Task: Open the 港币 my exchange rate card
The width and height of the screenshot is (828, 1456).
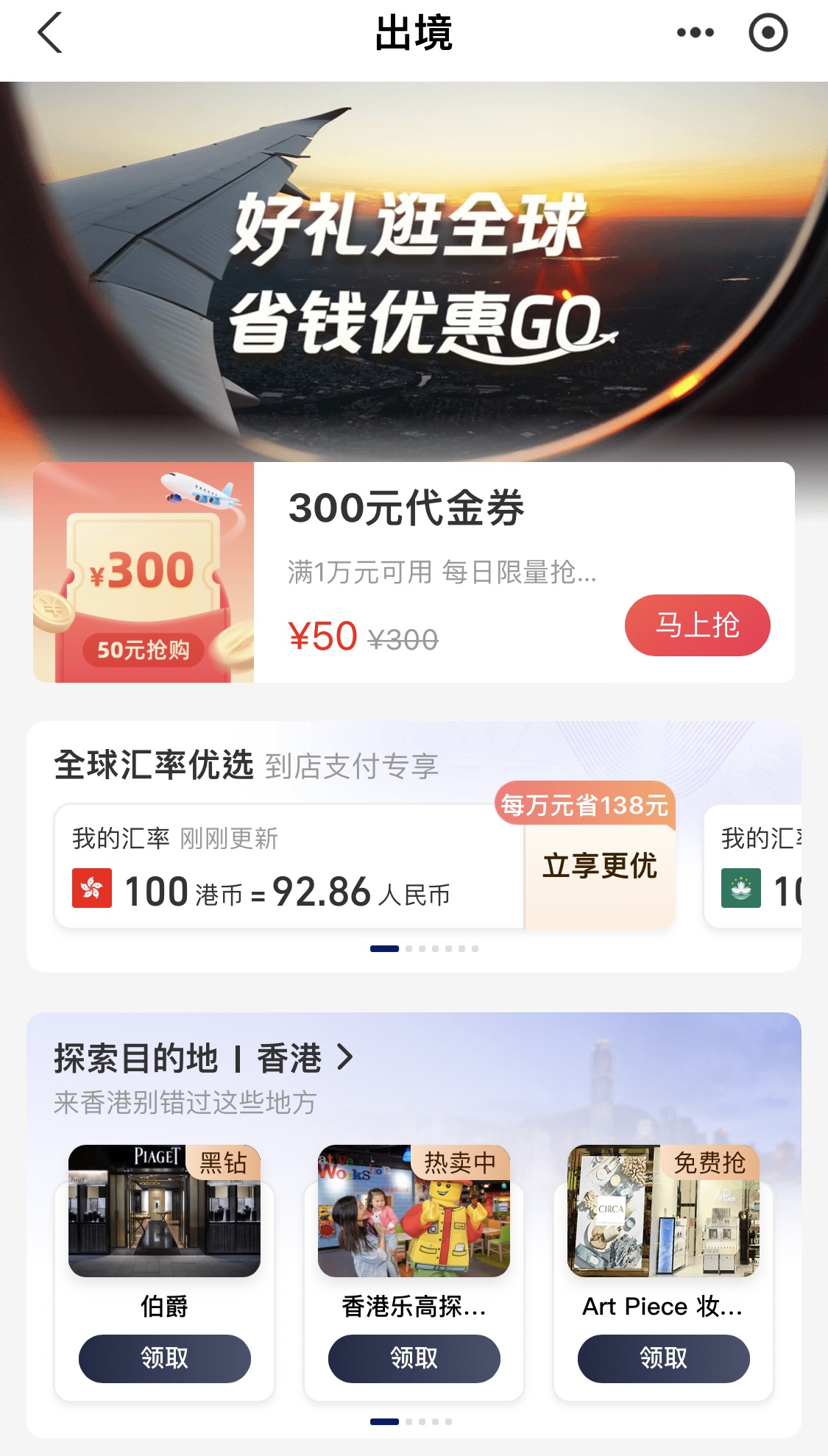Action: tap(289, 867)
